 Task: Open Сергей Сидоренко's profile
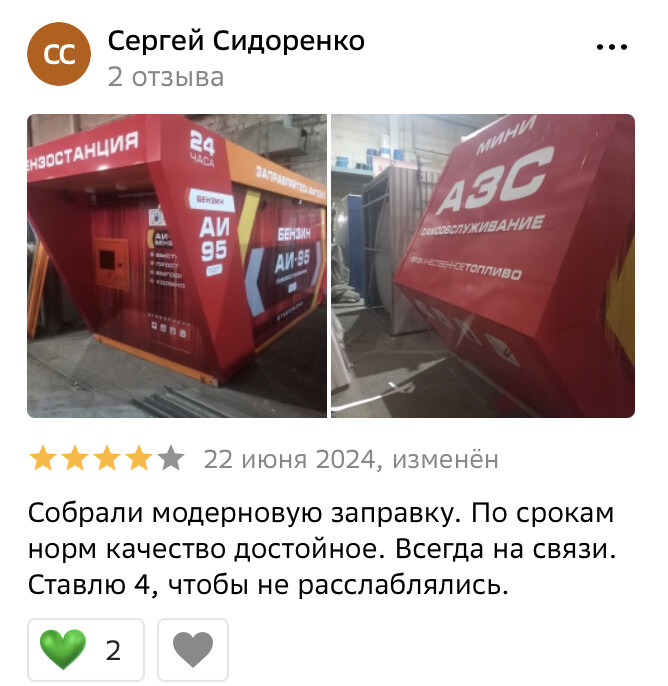(236, 41)
